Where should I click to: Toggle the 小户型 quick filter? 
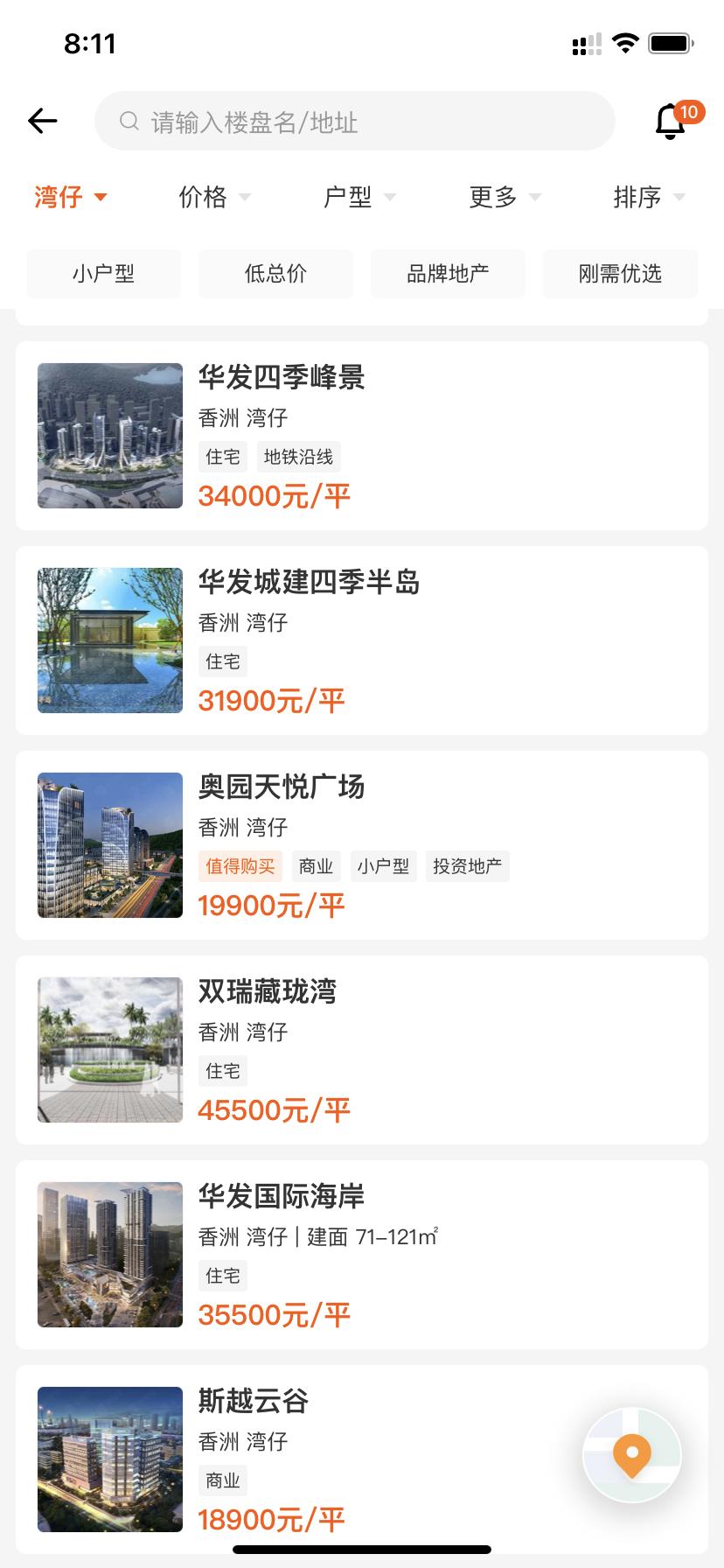point(102,273)
